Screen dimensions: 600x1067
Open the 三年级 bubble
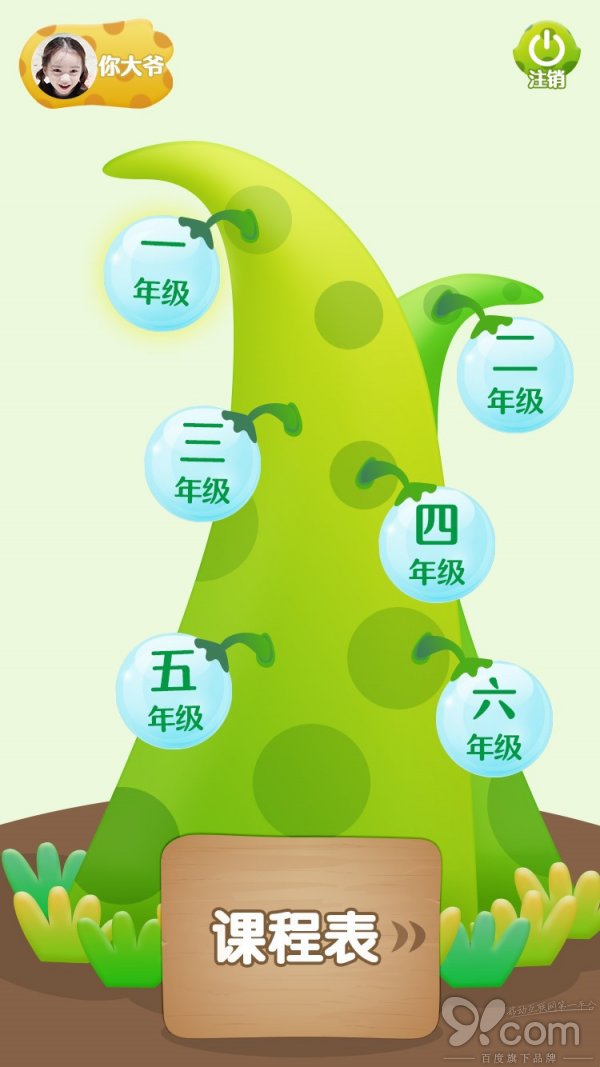[x=203, y=464]
